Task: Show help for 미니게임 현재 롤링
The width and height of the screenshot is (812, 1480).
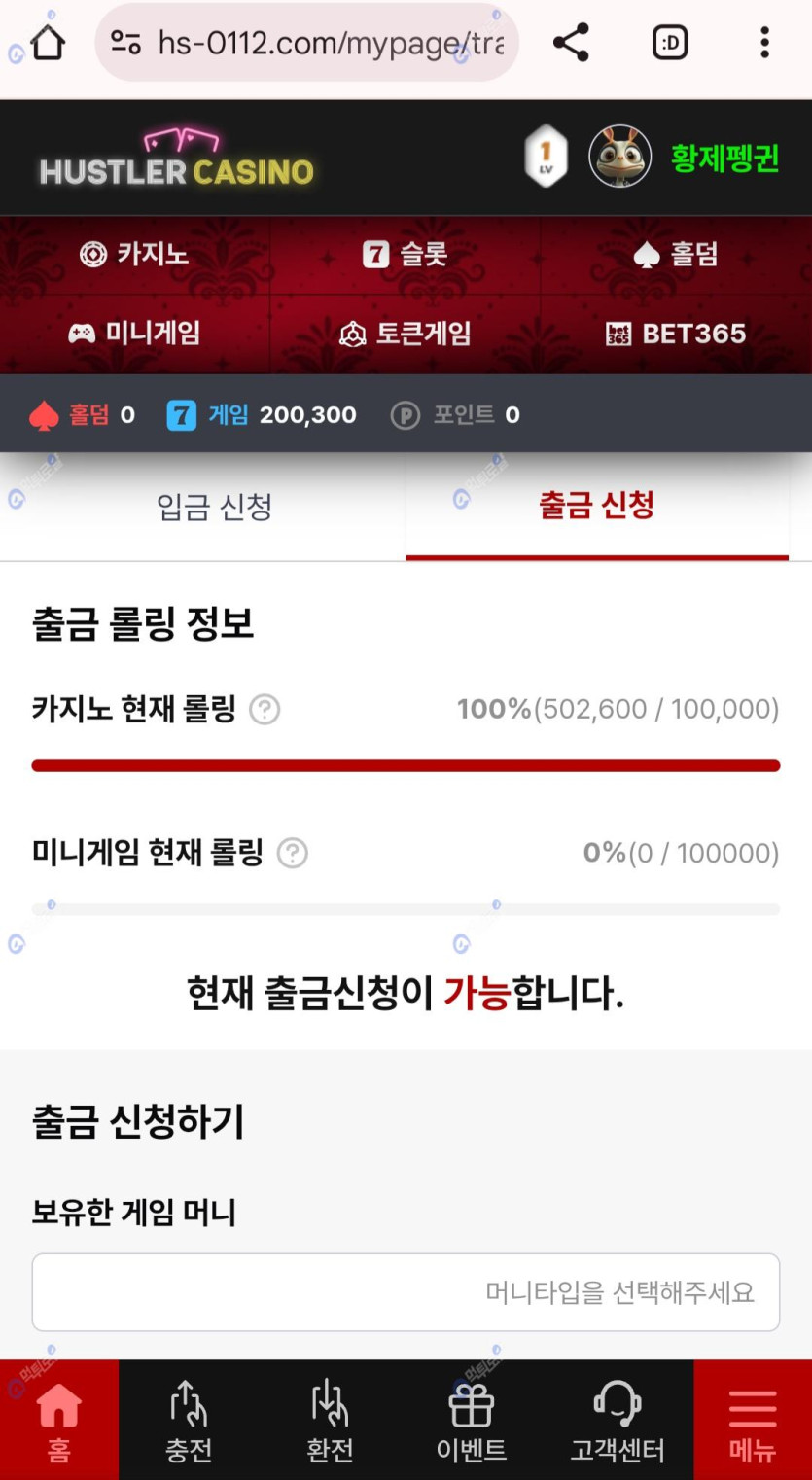Action: (x=292, y=854)
